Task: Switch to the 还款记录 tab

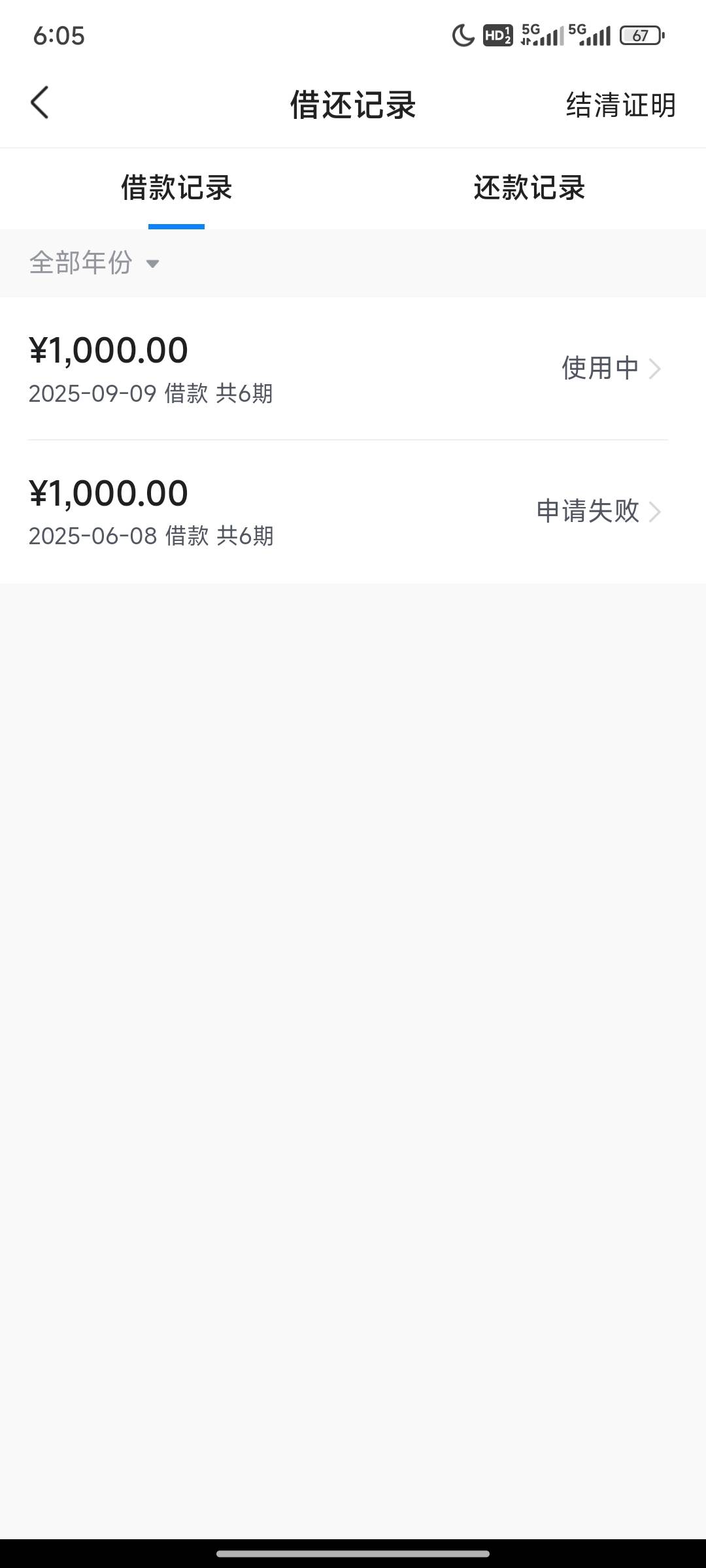Action: pyautogui.click(x=529, y=189)
